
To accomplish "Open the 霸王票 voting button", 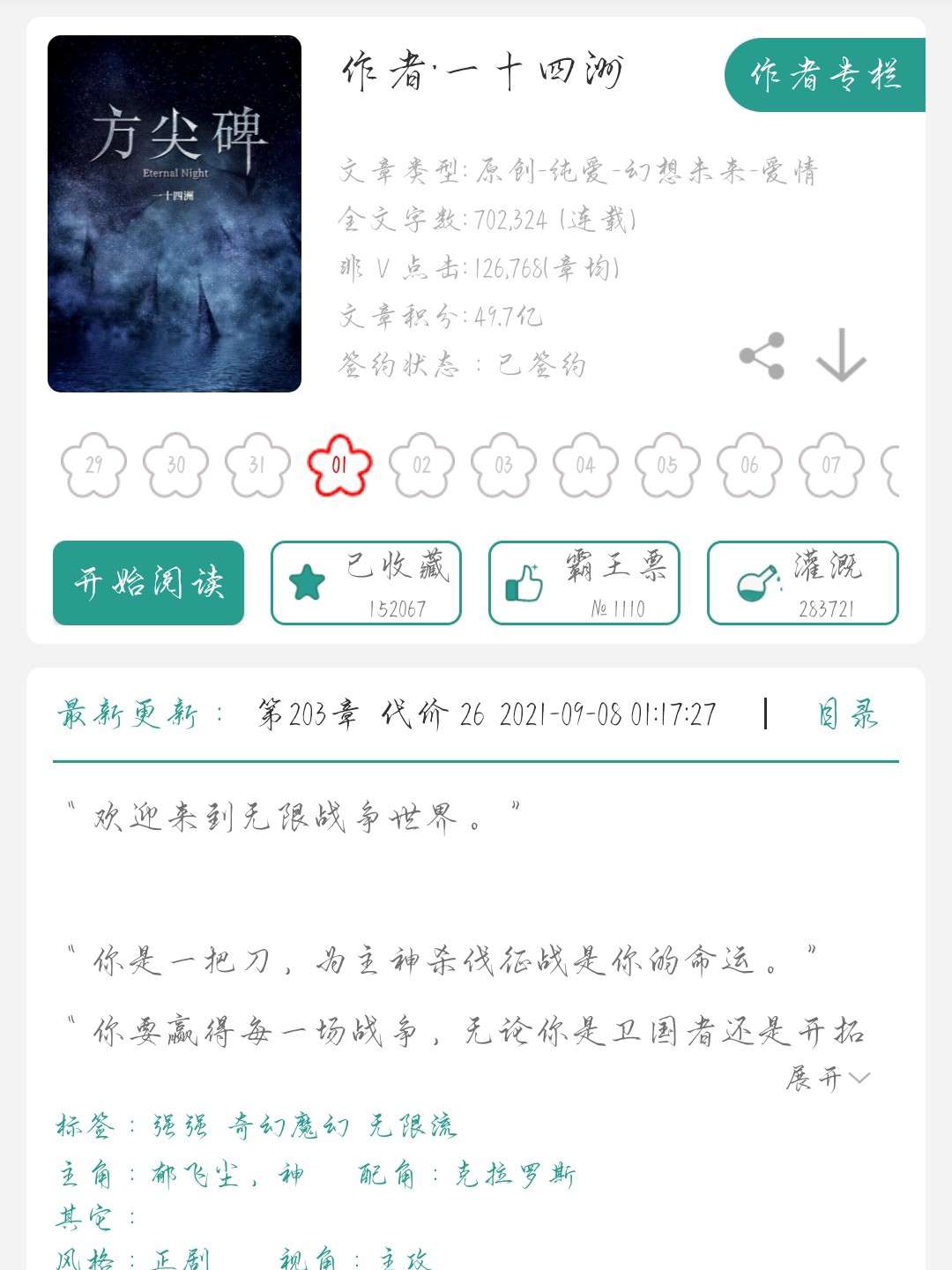I will [x=584, y=583].
